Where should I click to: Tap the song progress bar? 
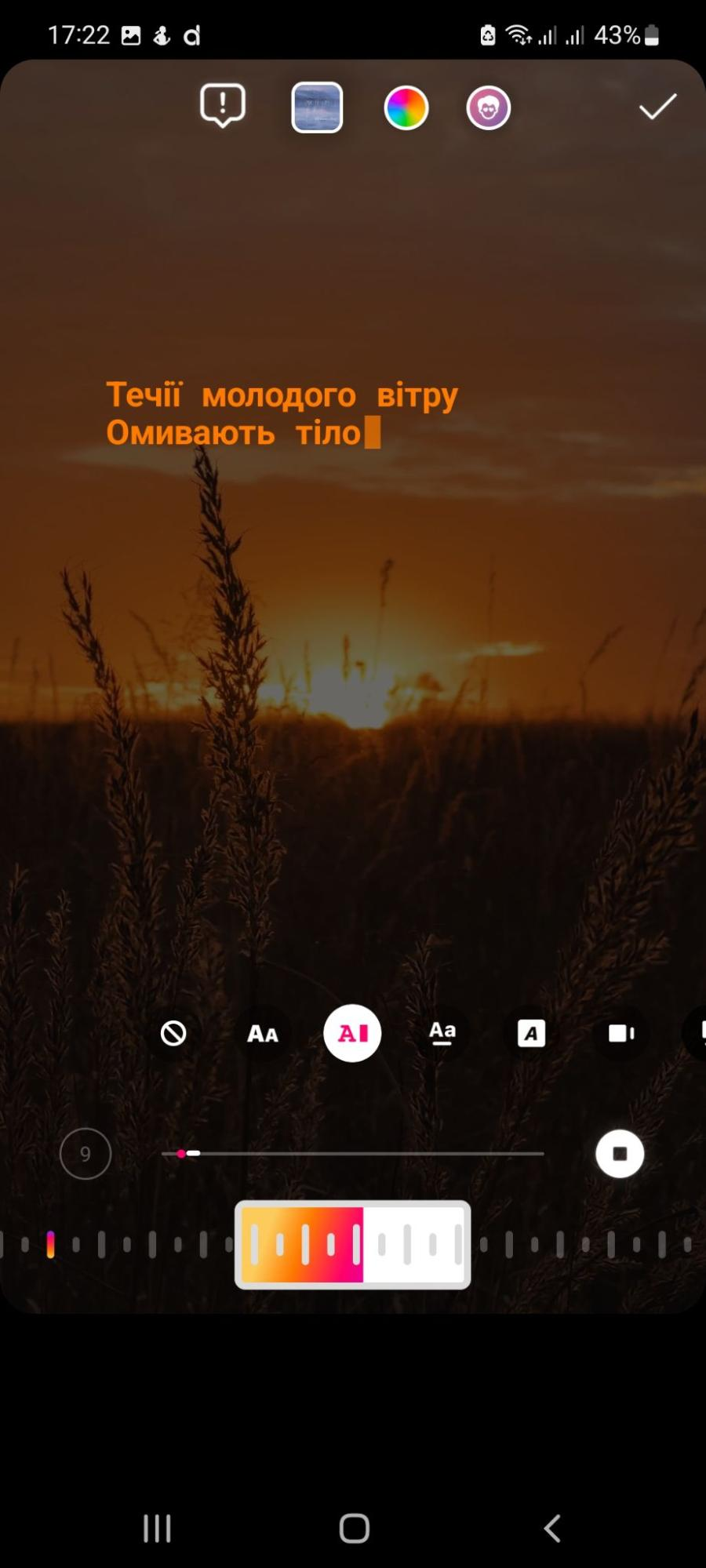(353, 1154)
